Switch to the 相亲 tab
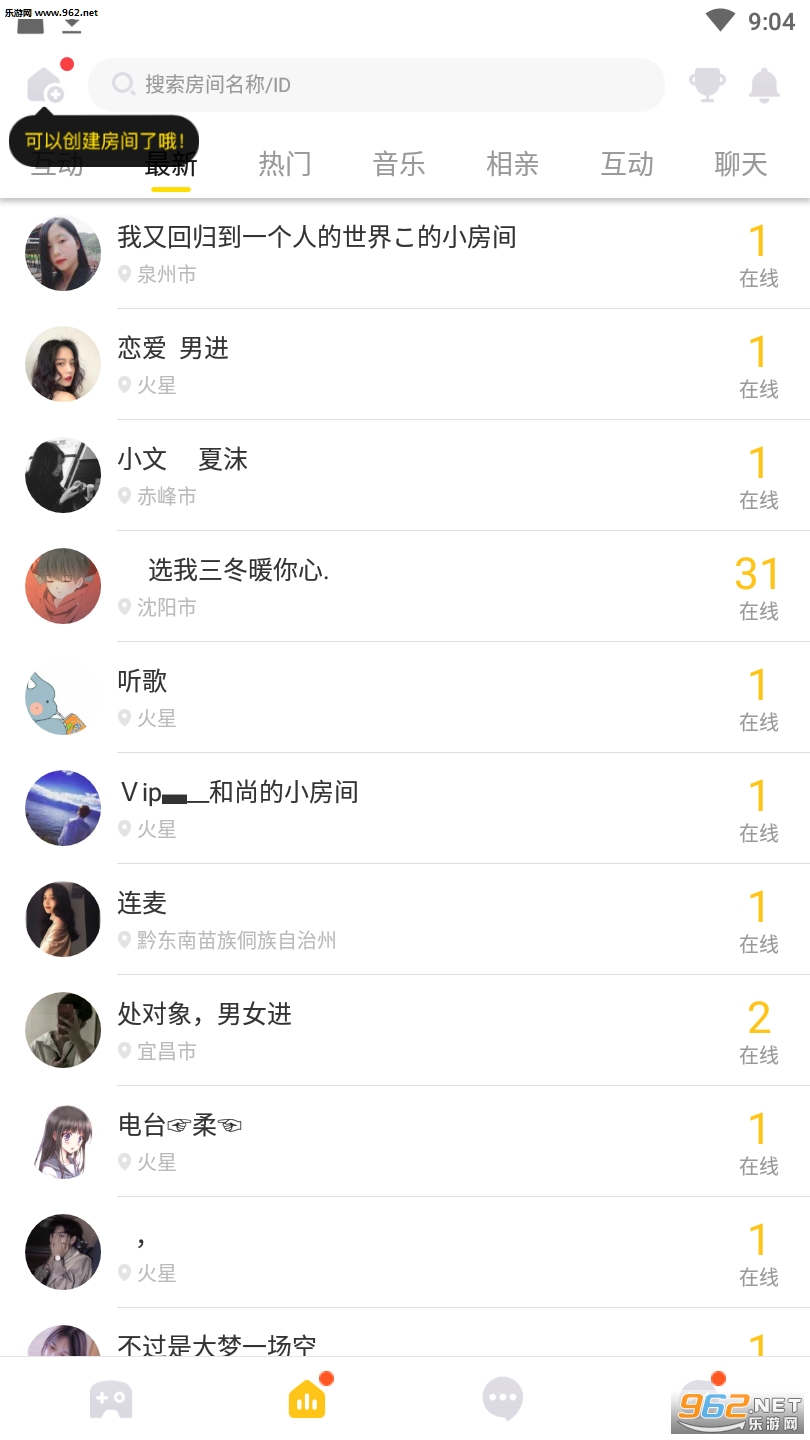The height and width of the screenshot is (1440, 810). tap(513, 164)
